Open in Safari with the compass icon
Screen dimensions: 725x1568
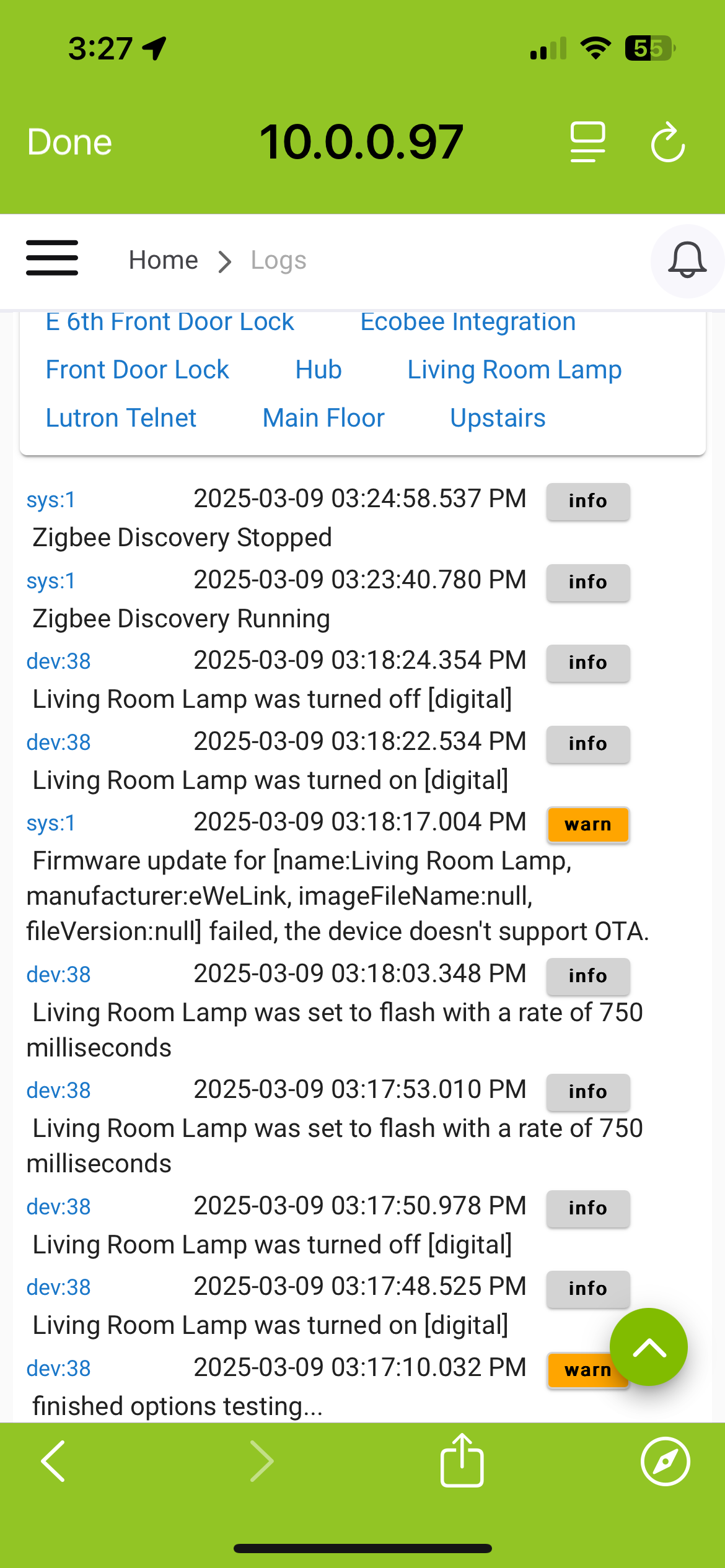pyautogui.click(x=665, y=1461)
